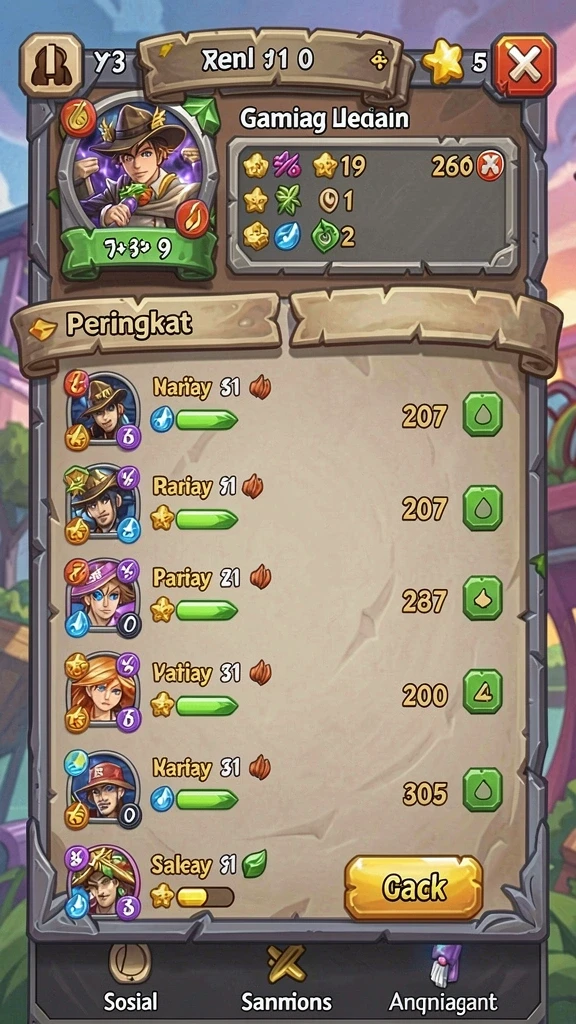Close the panel with the red X
Screen dimensions: 576x1024
pos(524,65)
